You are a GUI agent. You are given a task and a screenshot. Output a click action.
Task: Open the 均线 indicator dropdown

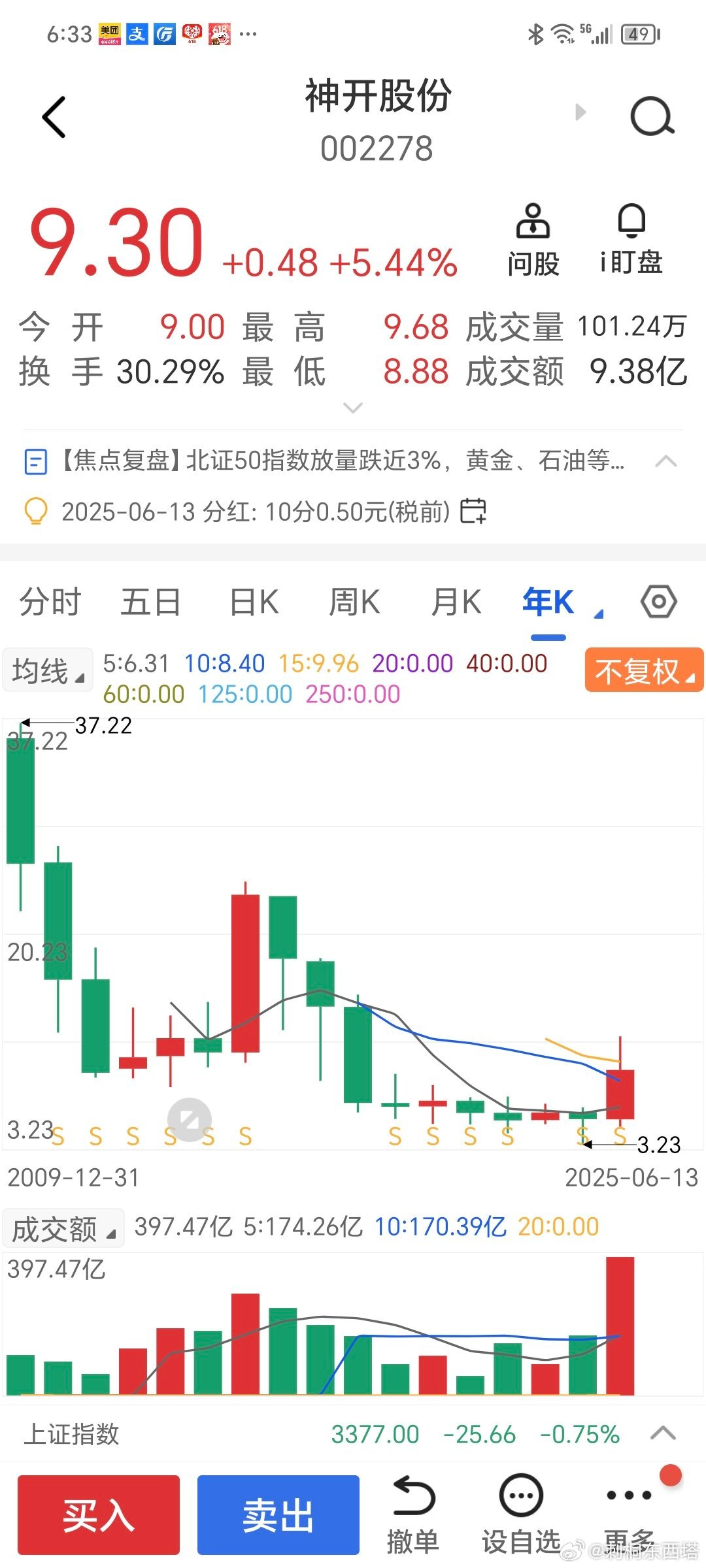coord(48,670)
